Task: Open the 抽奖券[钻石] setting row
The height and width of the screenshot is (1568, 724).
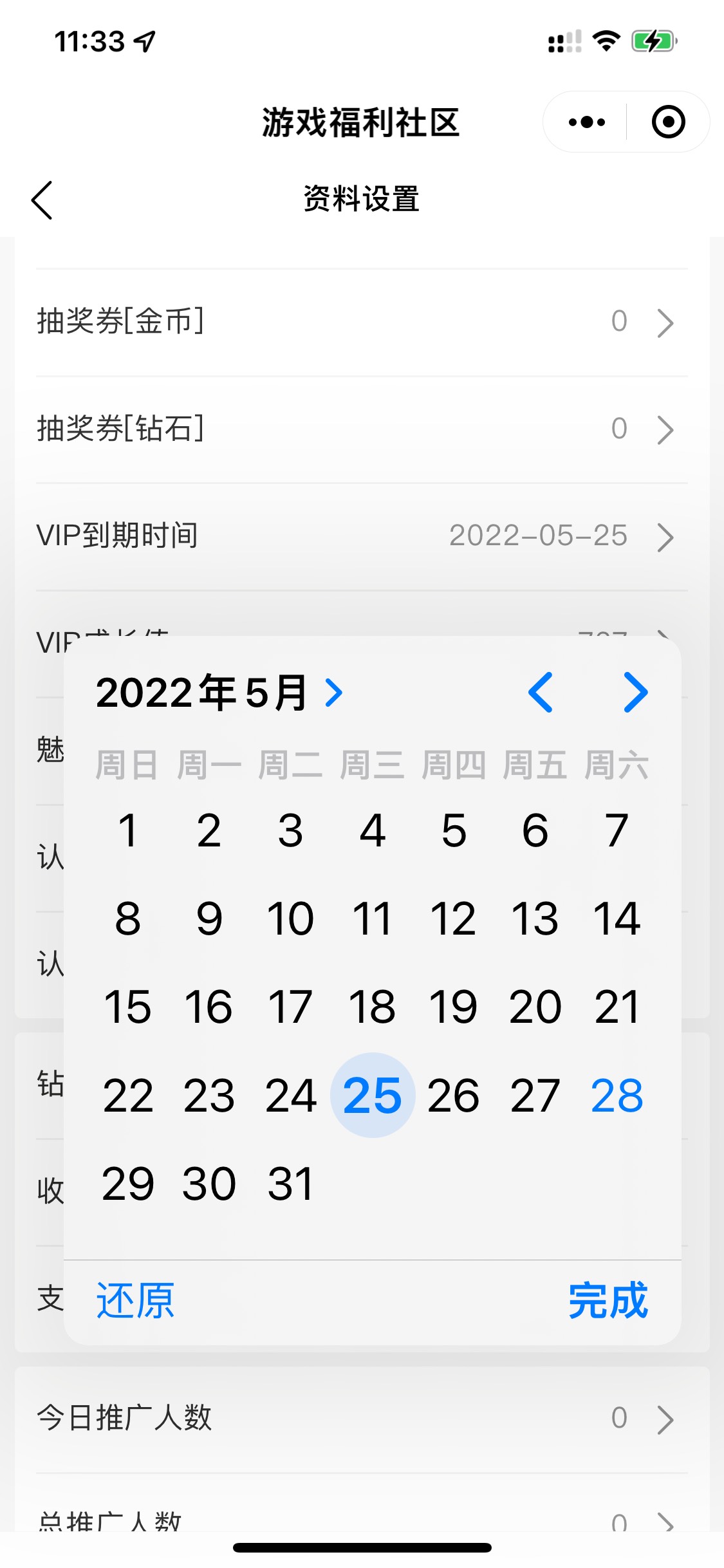Action: (x=362, y=429)
